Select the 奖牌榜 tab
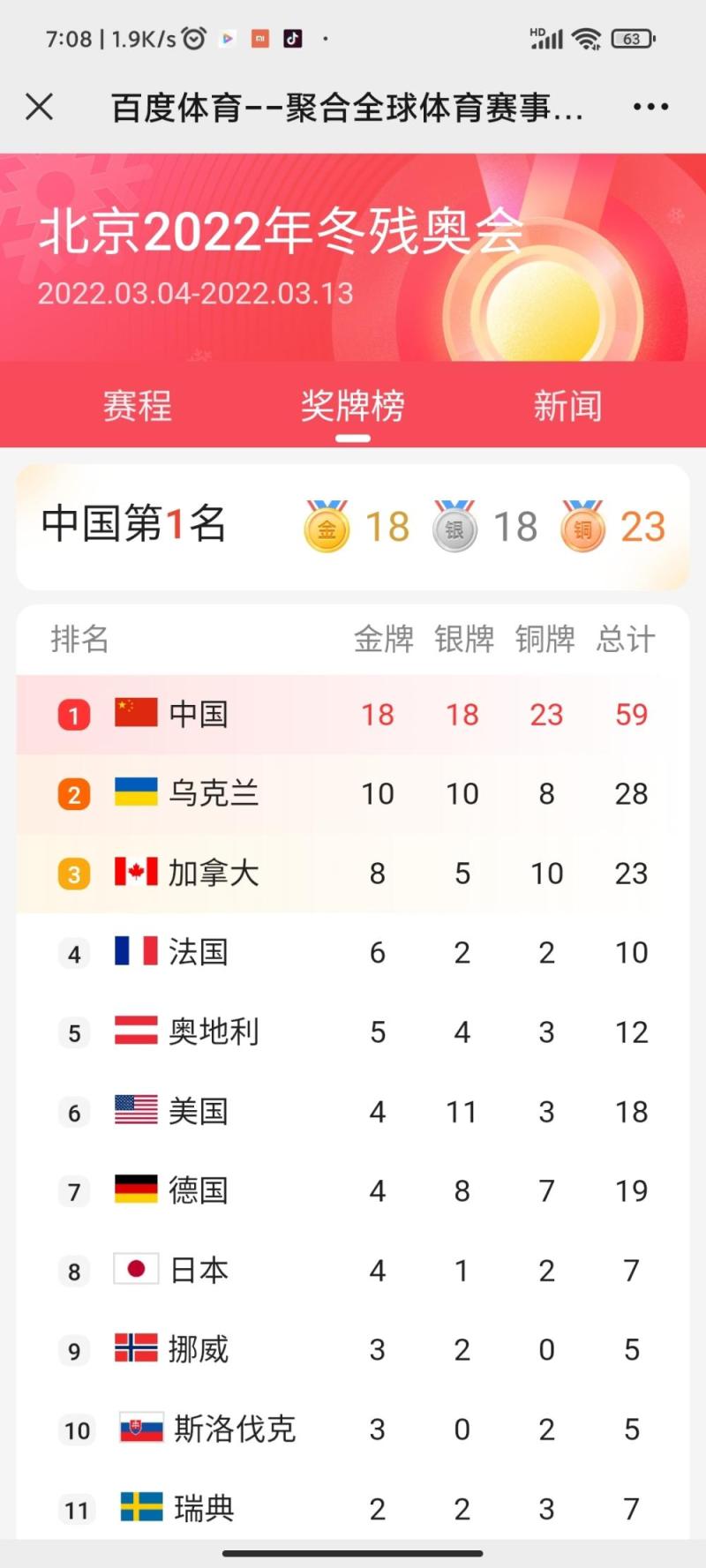The height and width of the screenshot is (1568, 706). tap(352, 406)
